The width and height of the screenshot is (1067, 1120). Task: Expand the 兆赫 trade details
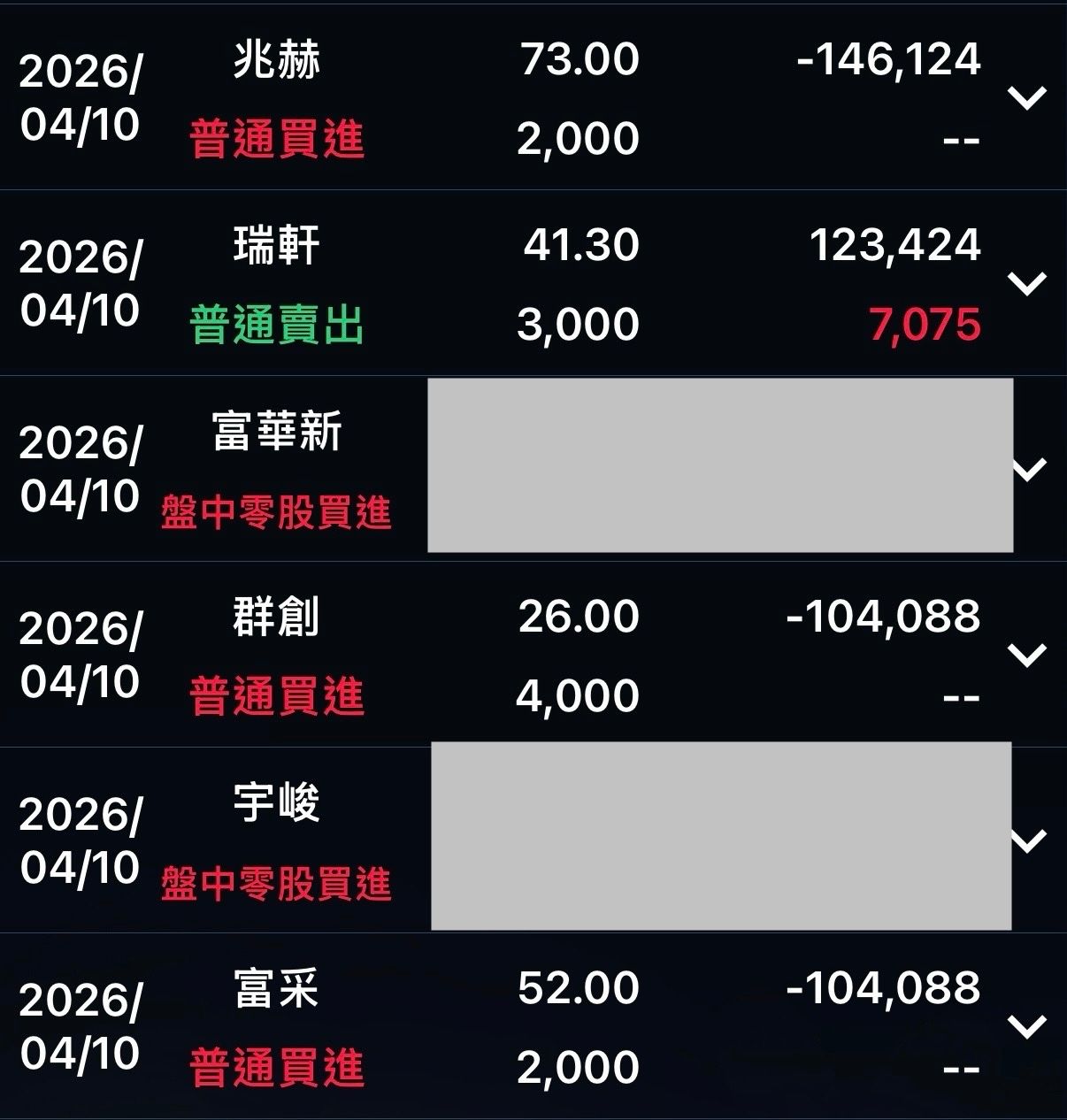pyautogui.click(x=1027, y=97)
